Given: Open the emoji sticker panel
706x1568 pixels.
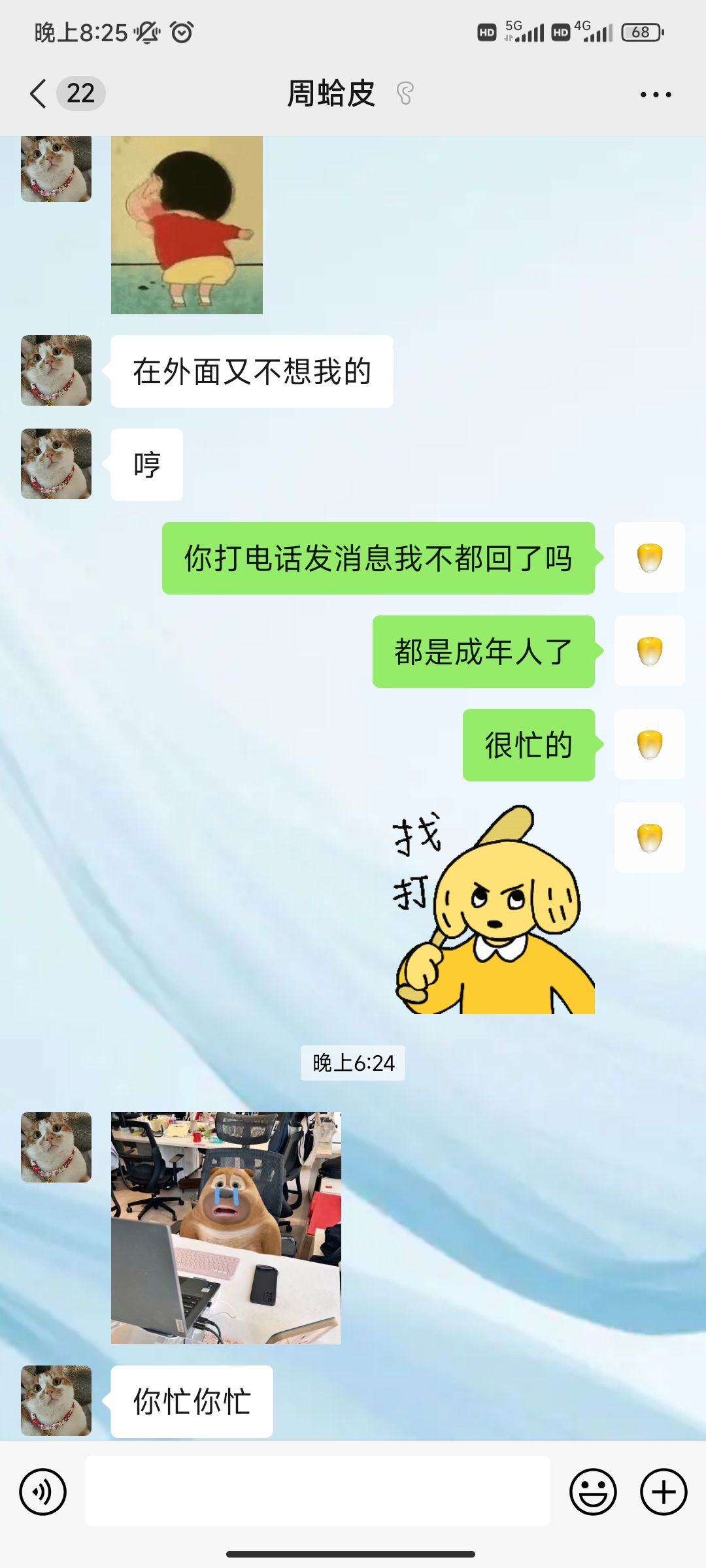Looking at the screenshot, I should click(593, 1492).
